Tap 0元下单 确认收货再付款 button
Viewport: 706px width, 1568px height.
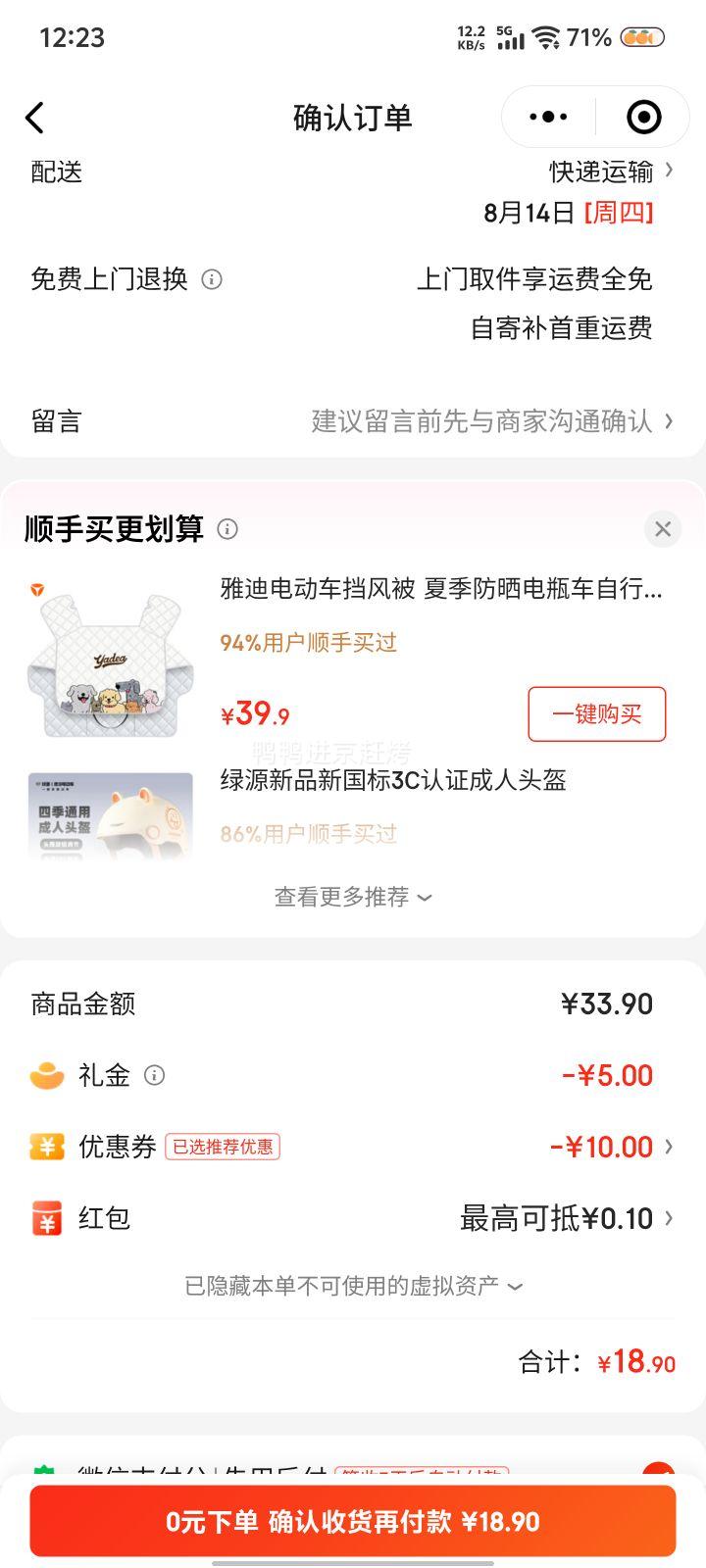coord(353,1521)
